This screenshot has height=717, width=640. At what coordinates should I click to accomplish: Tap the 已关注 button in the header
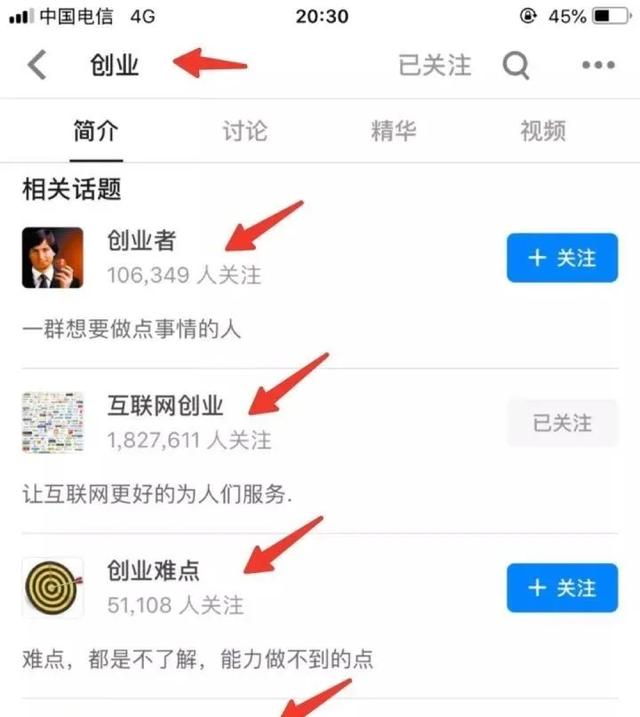(x=434, y=66)
